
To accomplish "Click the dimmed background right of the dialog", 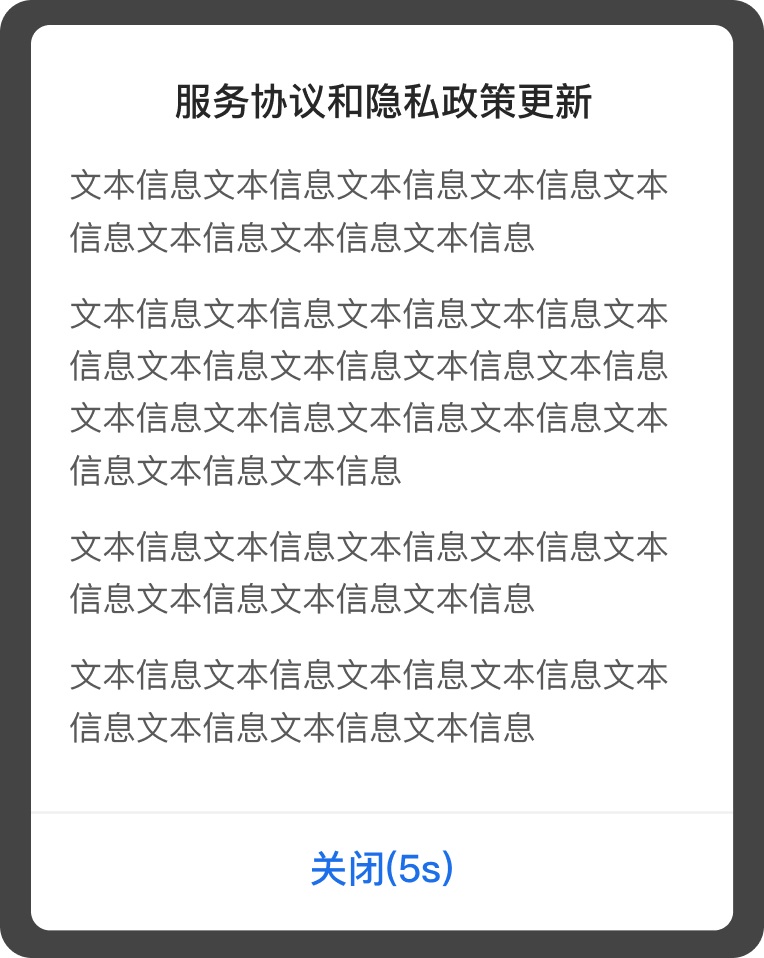I will pos(747,479).
